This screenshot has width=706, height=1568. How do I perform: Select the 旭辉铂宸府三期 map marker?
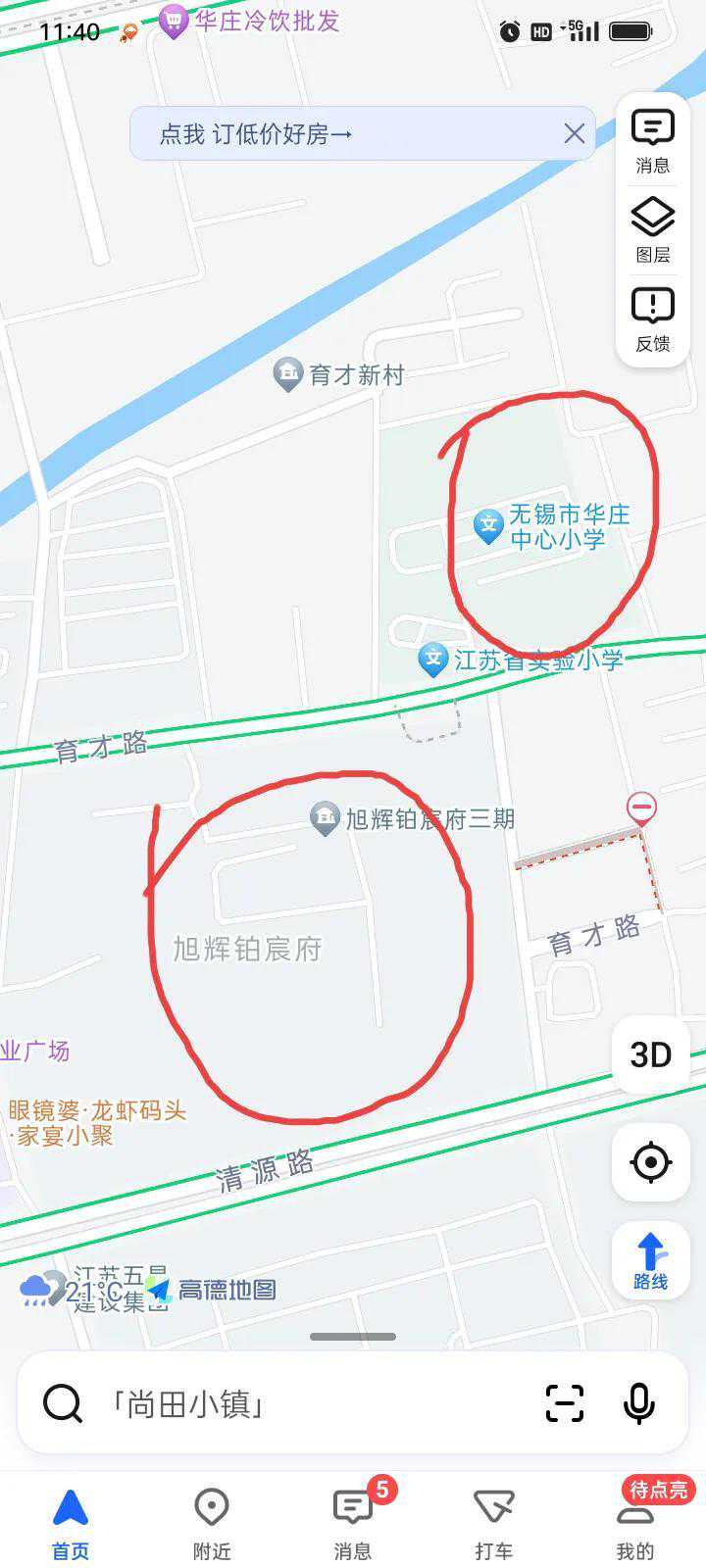(x=325, y=818)
